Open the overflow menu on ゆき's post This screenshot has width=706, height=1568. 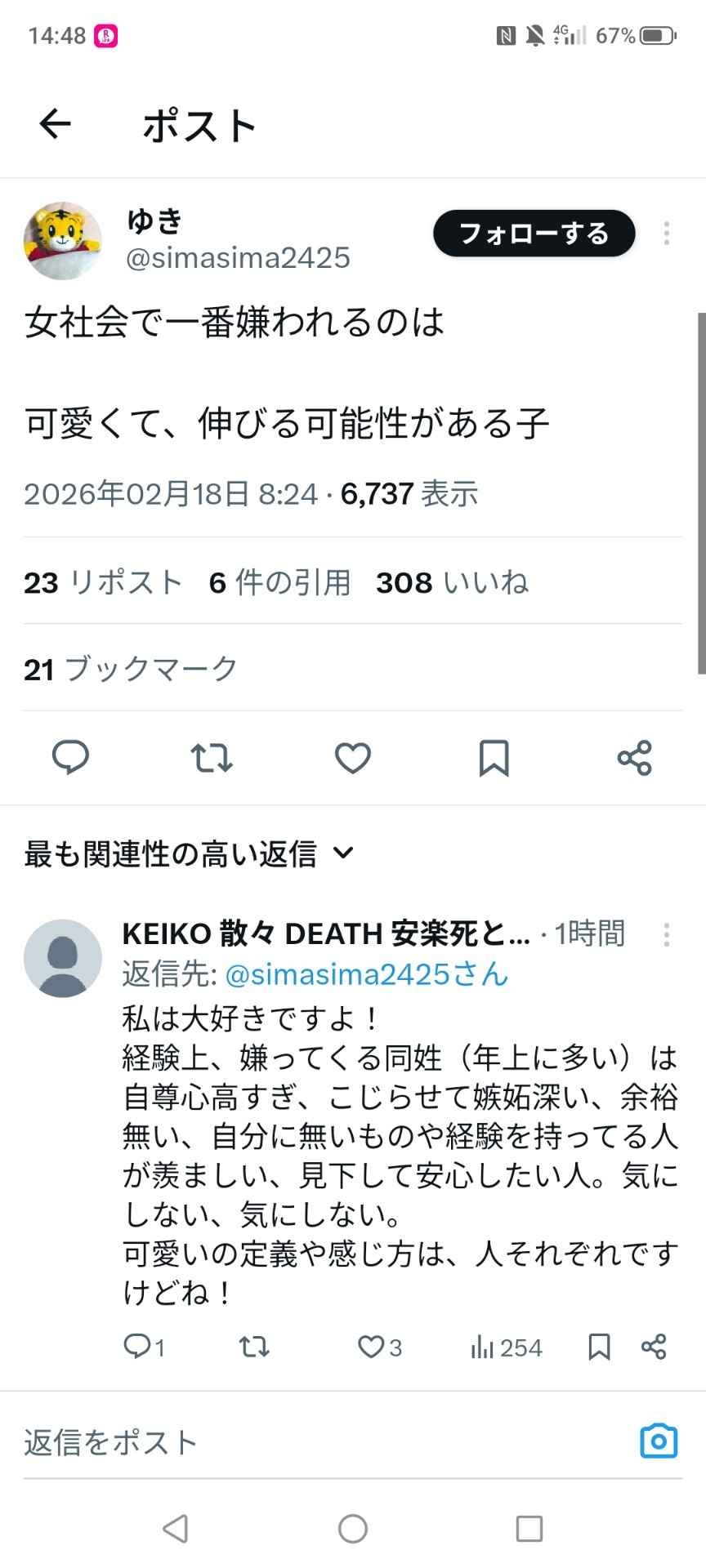coord(667,234)
